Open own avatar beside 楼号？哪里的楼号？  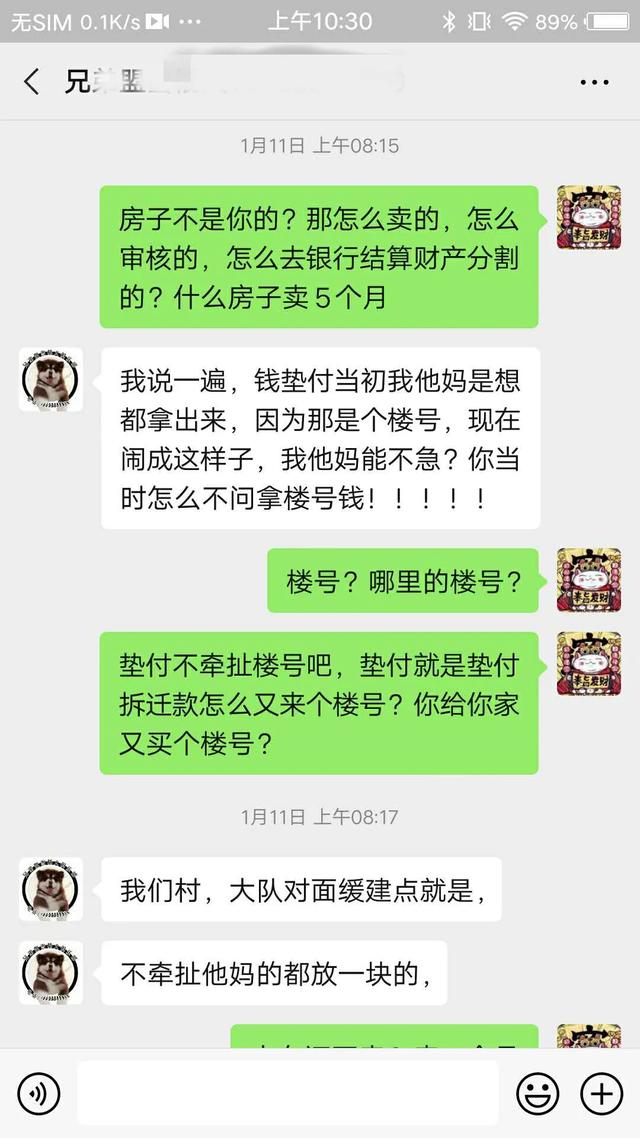pos(589,580)
